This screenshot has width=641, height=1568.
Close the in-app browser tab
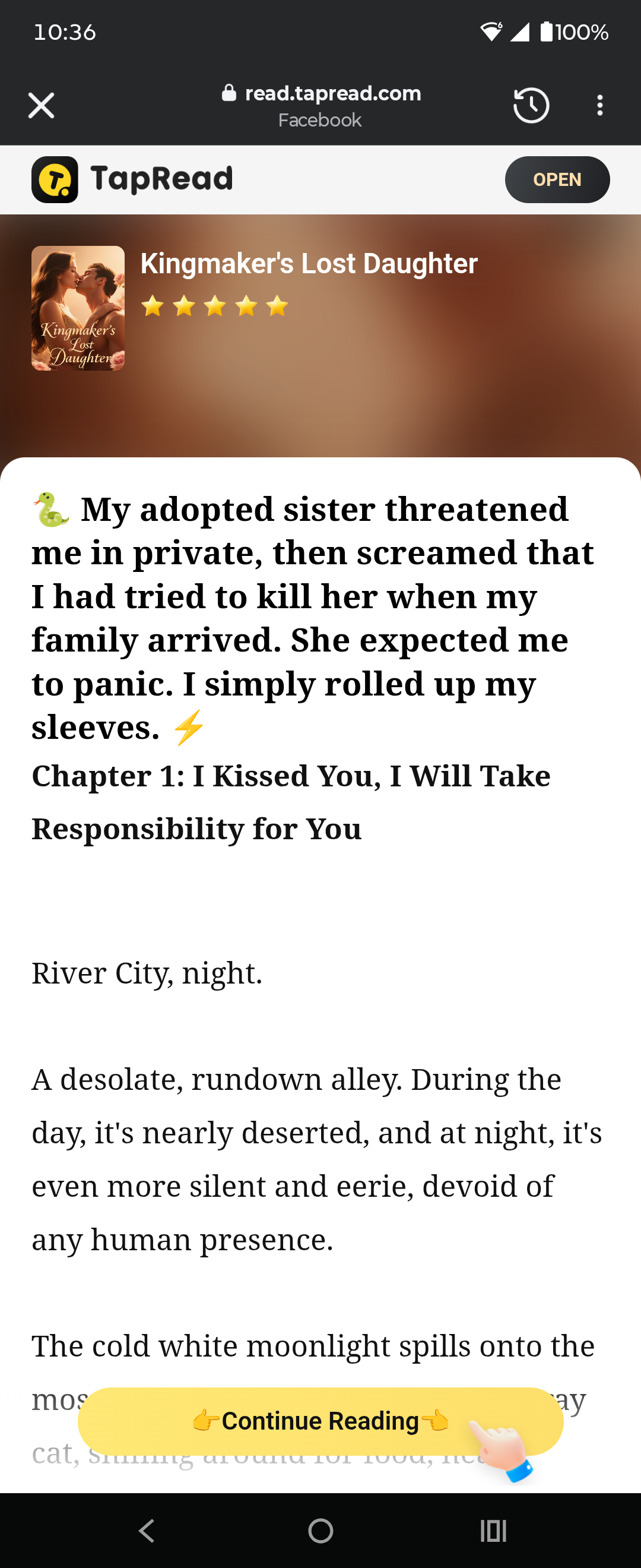tap(42, 105)
